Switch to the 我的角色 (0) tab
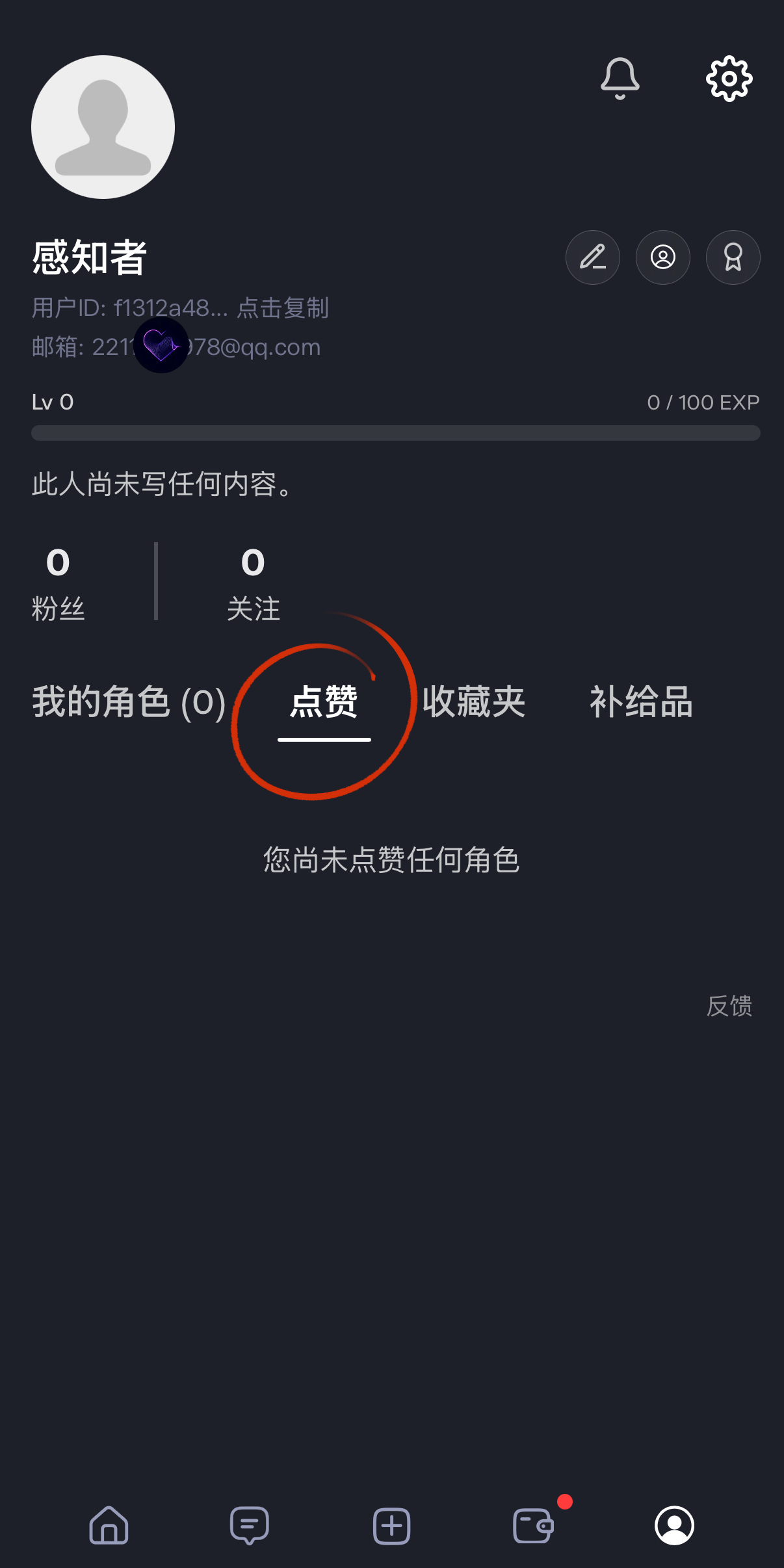Viewport: 784px width, 1568px height. click(129, 702)
